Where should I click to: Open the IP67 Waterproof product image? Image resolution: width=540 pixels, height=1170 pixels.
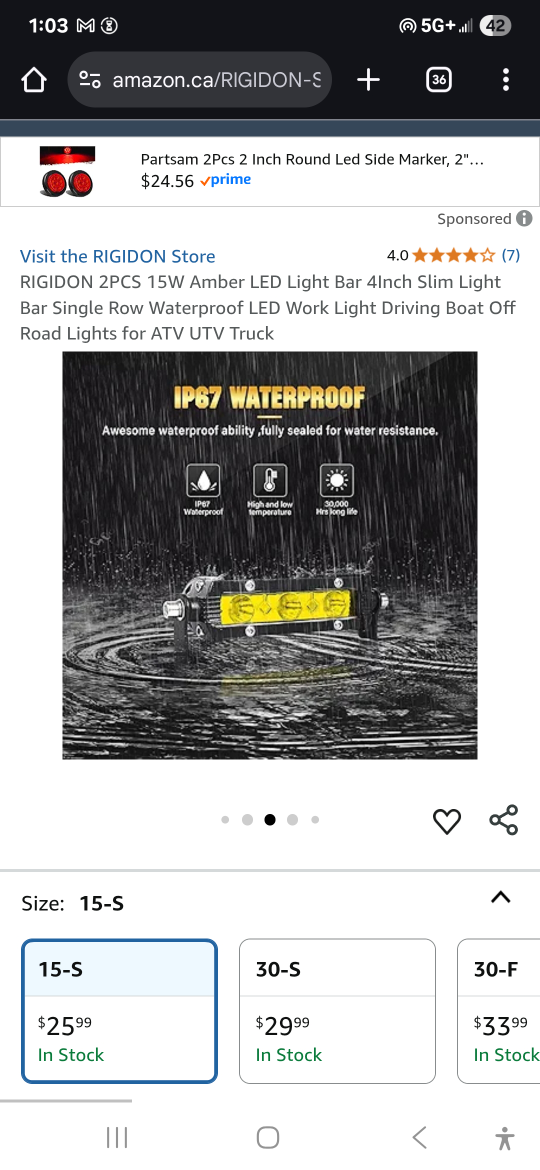click(270, 555)
